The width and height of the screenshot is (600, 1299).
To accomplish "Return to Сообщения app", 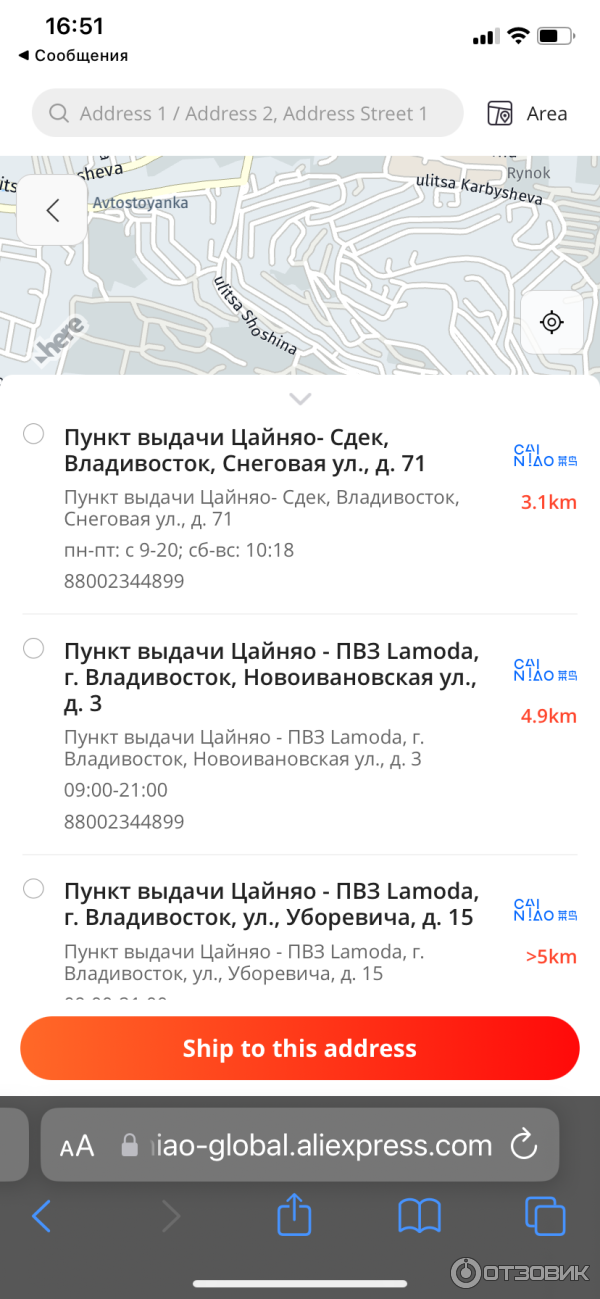I will click(x=73, y=56).
